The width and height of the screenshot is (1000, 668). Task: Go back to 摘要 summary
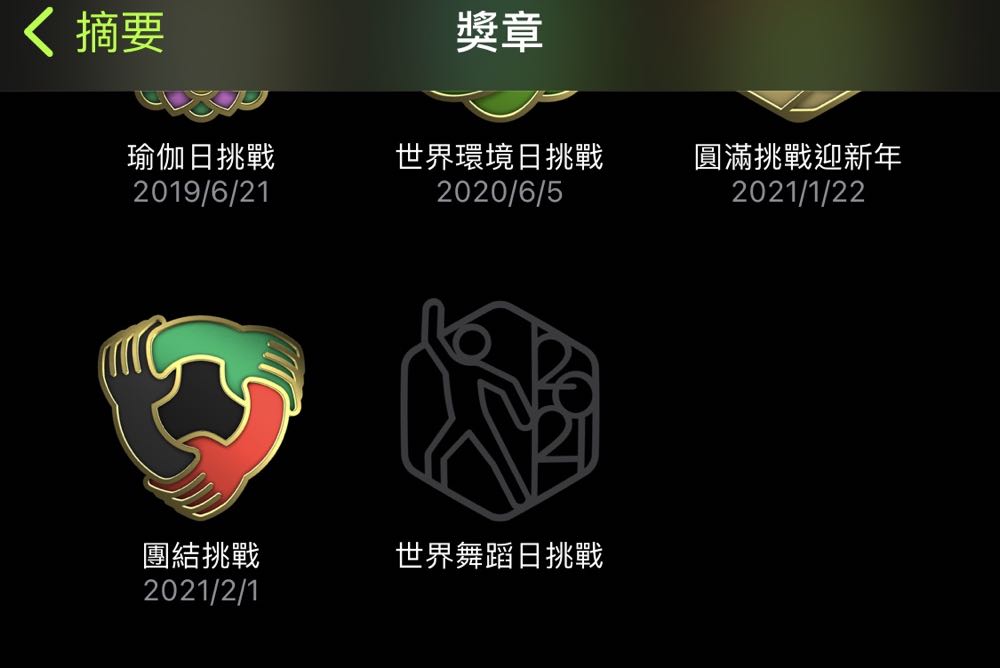pos(93,33)
